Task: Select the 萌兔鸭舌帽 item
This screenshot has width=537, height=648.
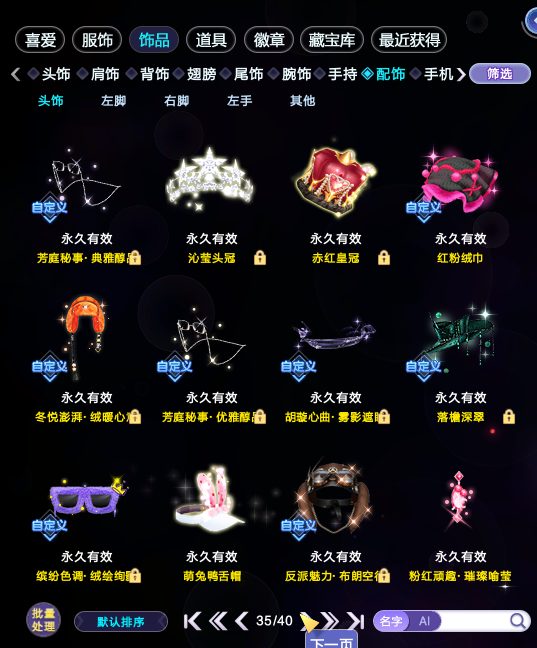Action: coord(211,523)
